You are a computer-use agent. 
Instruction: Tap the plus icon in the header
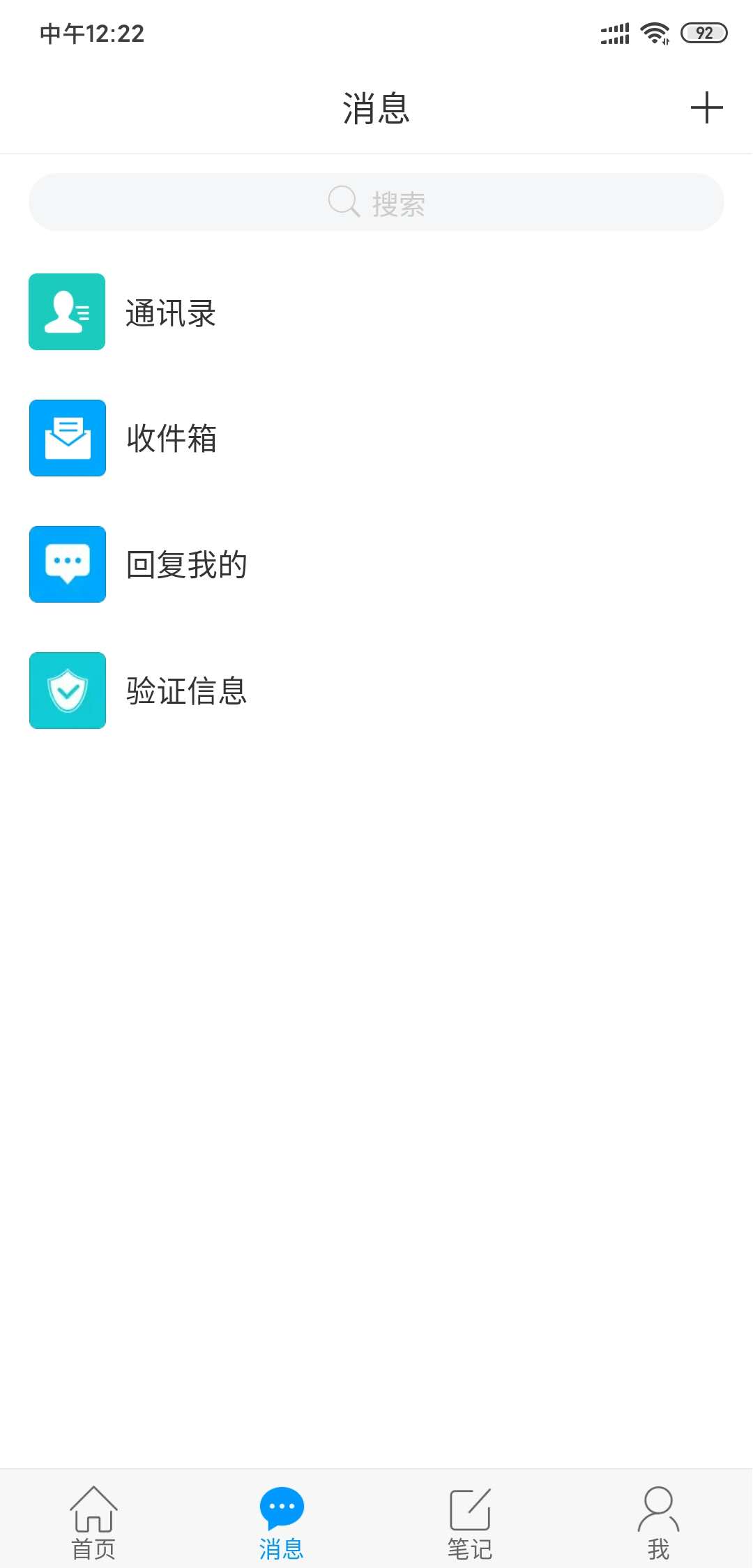tap(706, 108)
